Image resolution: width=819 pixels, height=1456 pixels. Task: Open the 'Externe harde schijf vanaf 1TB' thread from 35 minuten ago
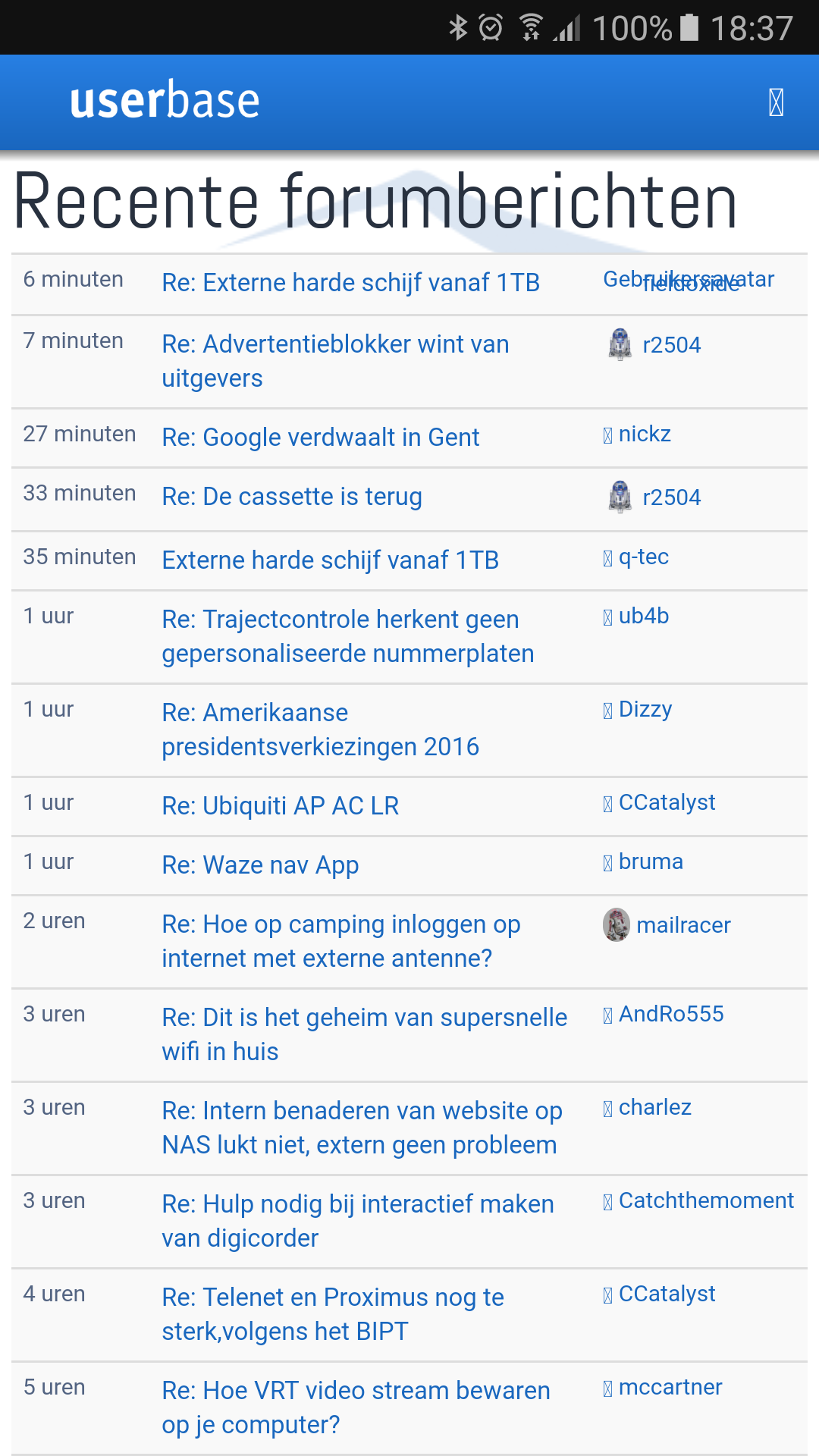pyautogui.click(x=330, y=560)
